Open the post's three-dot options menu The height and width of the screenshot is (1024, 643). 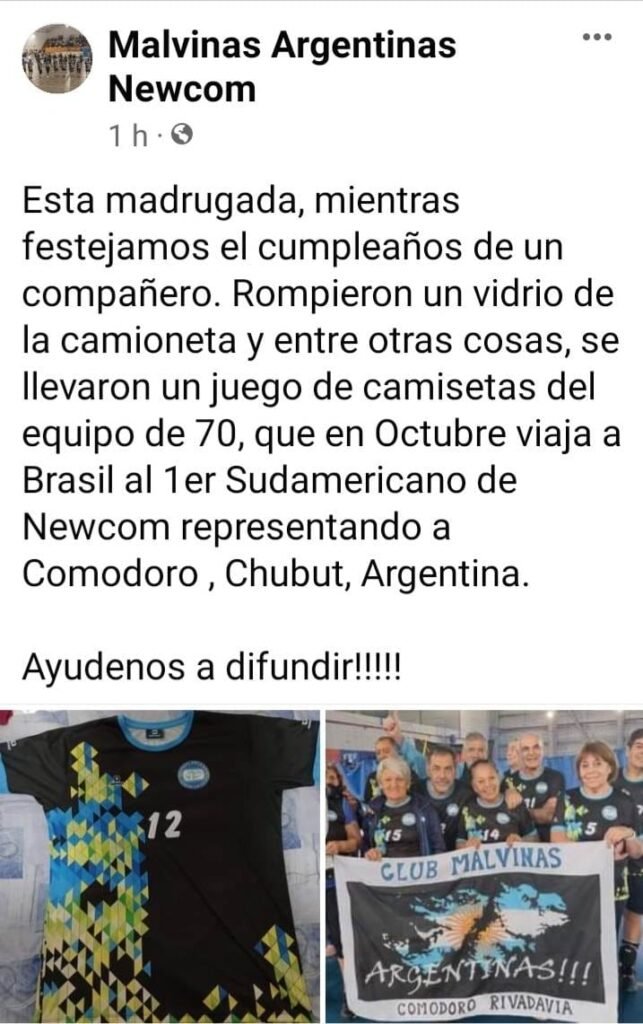pos(597,37)
